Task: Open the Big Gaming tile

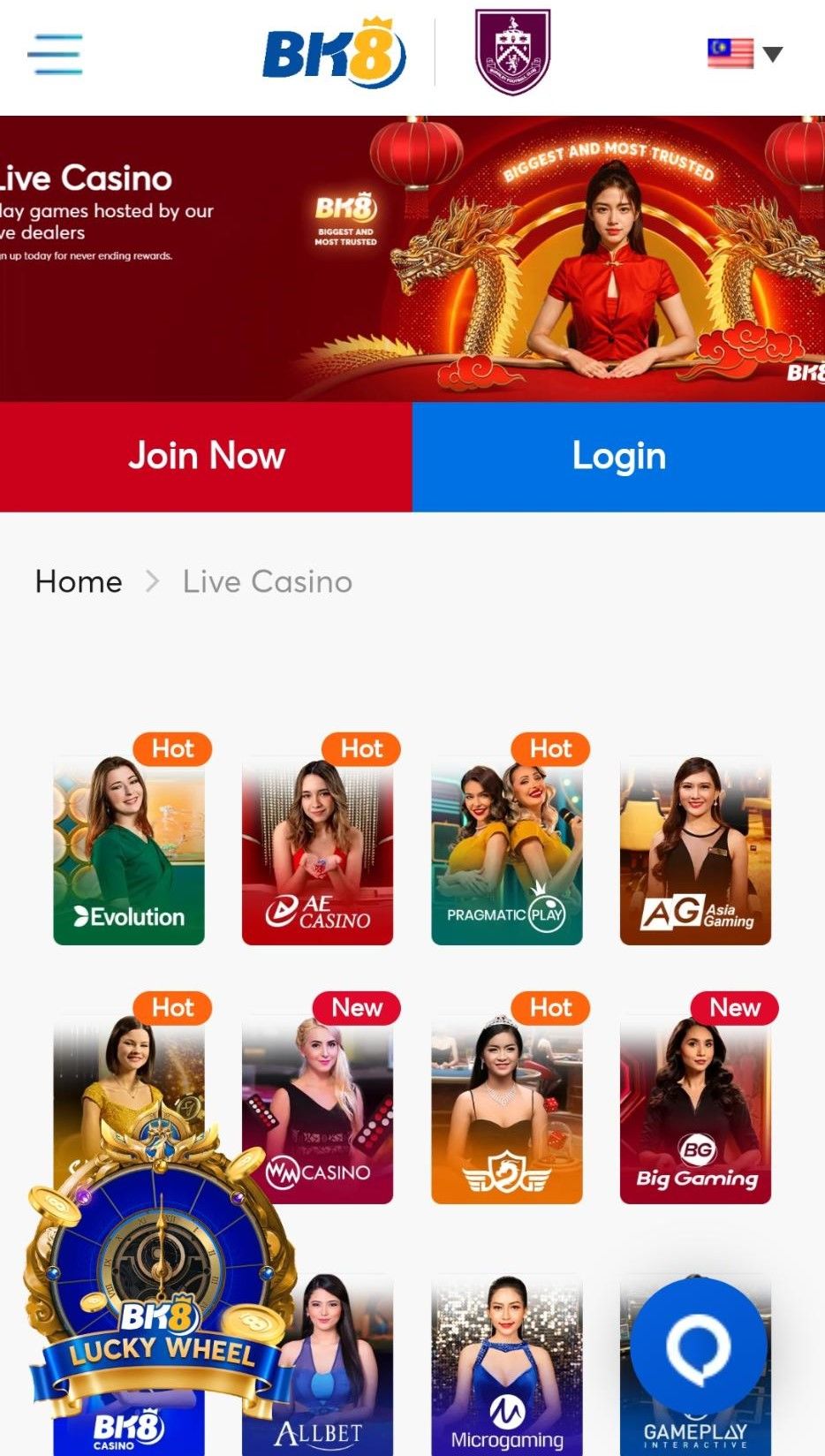Action: point(695,1109)
